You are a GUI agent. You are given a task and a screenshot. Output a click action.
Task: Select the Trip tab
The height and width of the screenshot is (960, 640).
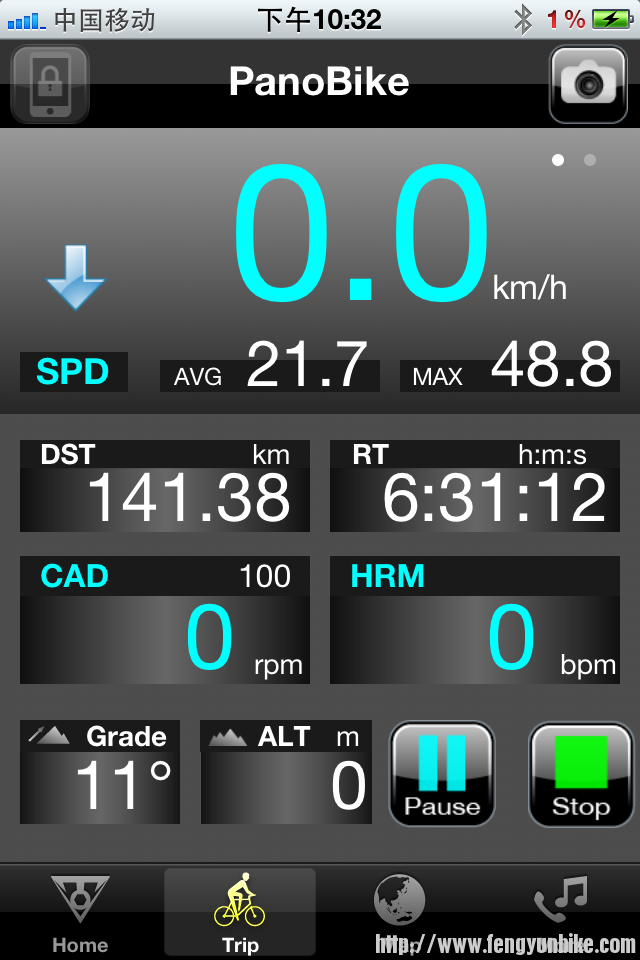pyautogui.click(x=240, y=912)
